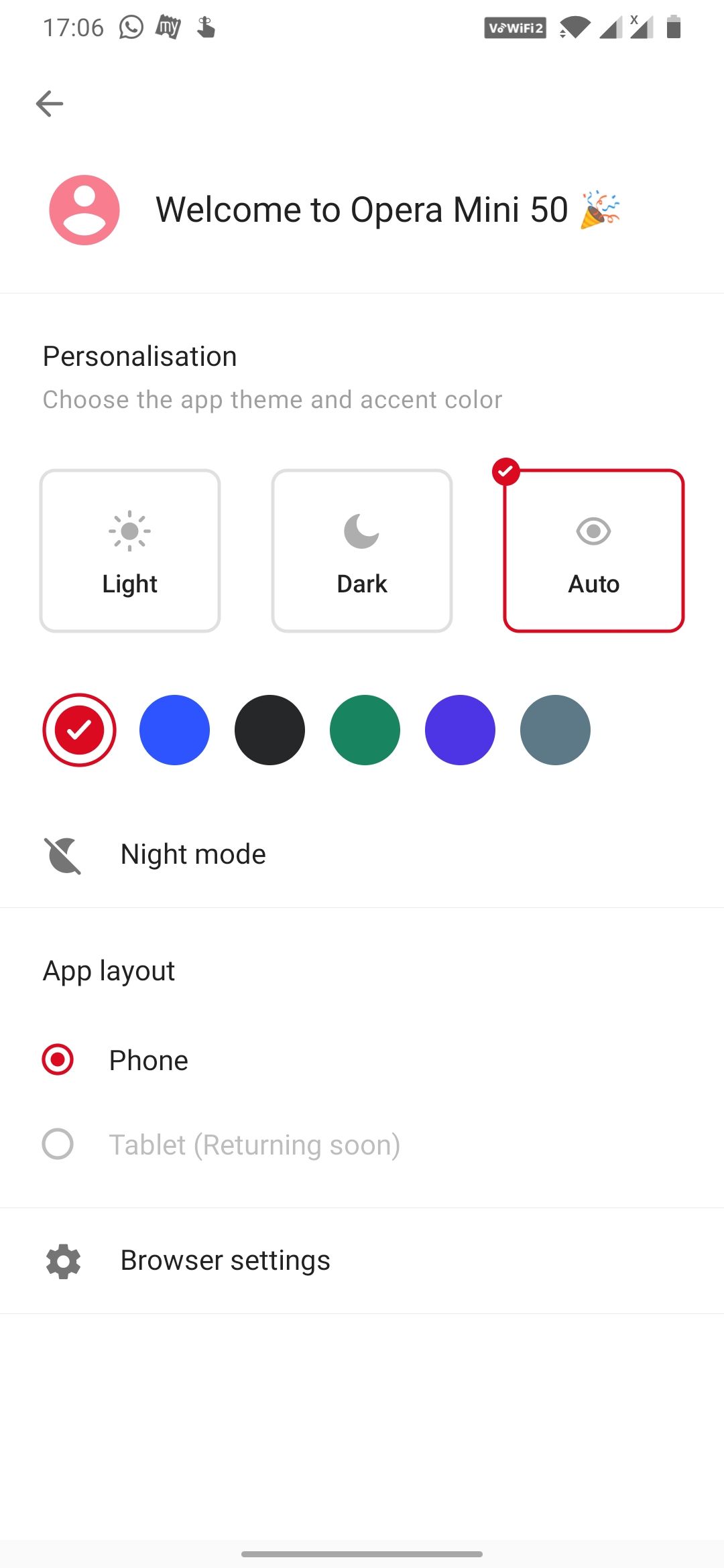Select the Phone layout radio button

point(58,1060)
